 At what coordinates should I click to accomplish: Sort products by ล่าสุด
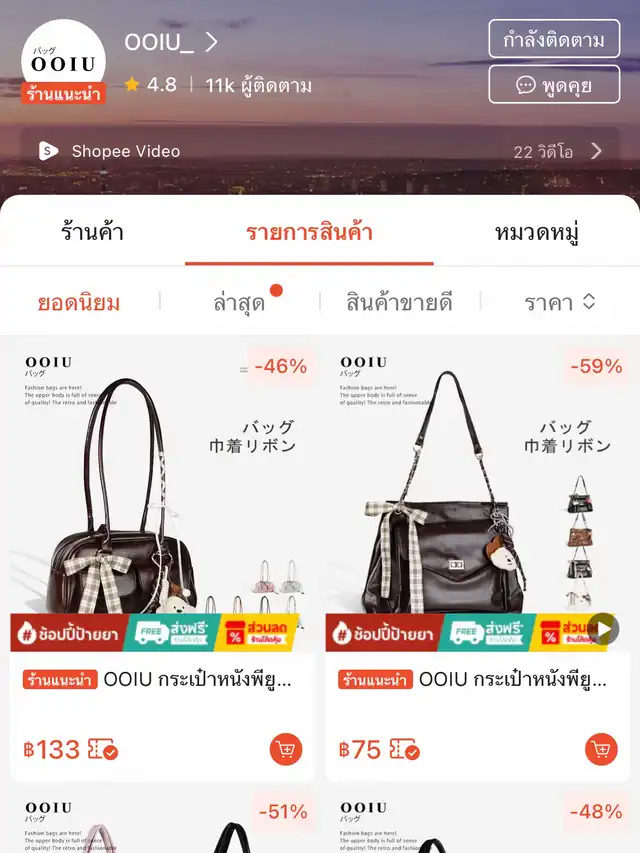click(x=240, y=302)
